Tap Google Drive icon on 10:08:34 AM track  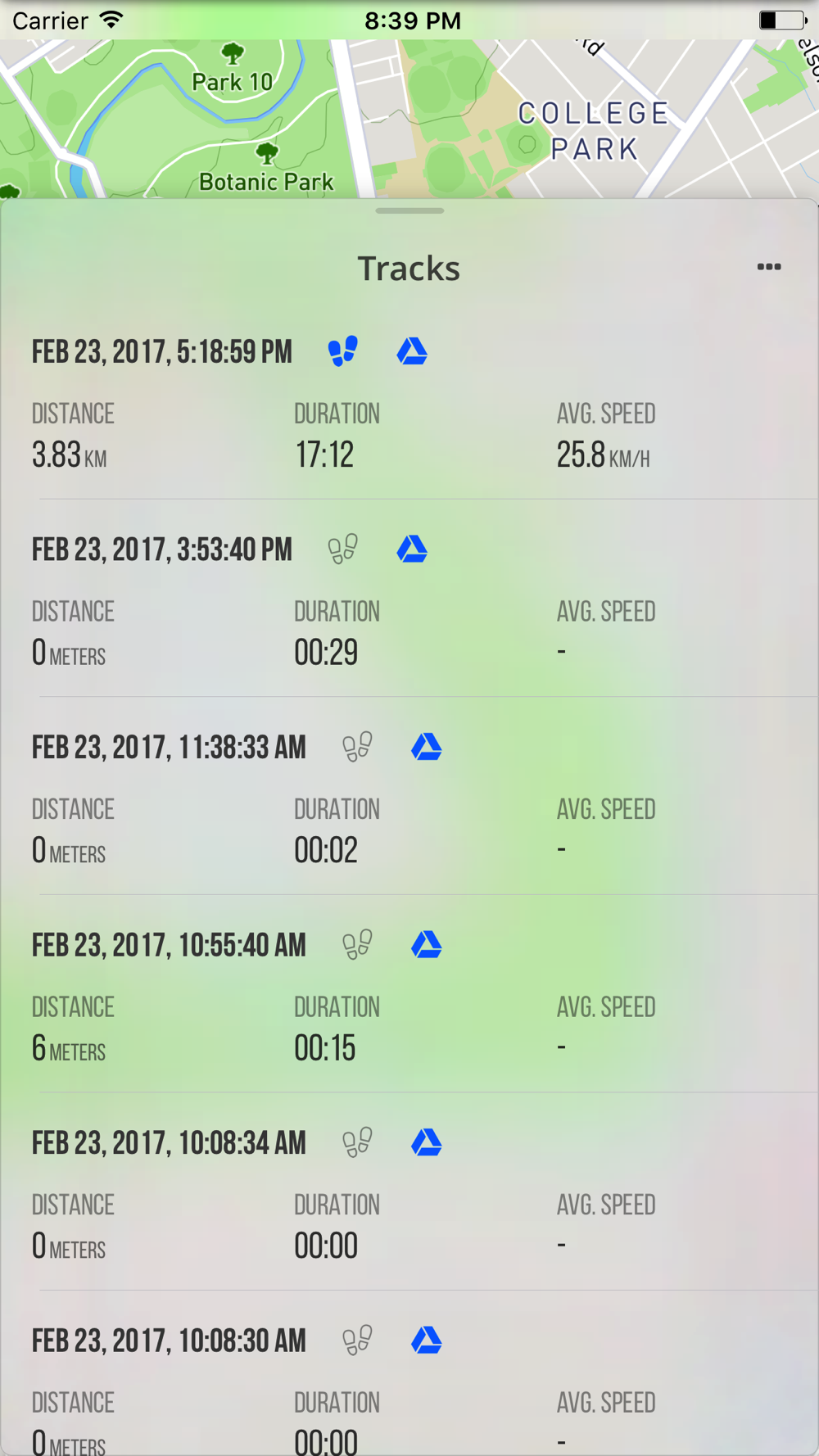[427, 1142]
